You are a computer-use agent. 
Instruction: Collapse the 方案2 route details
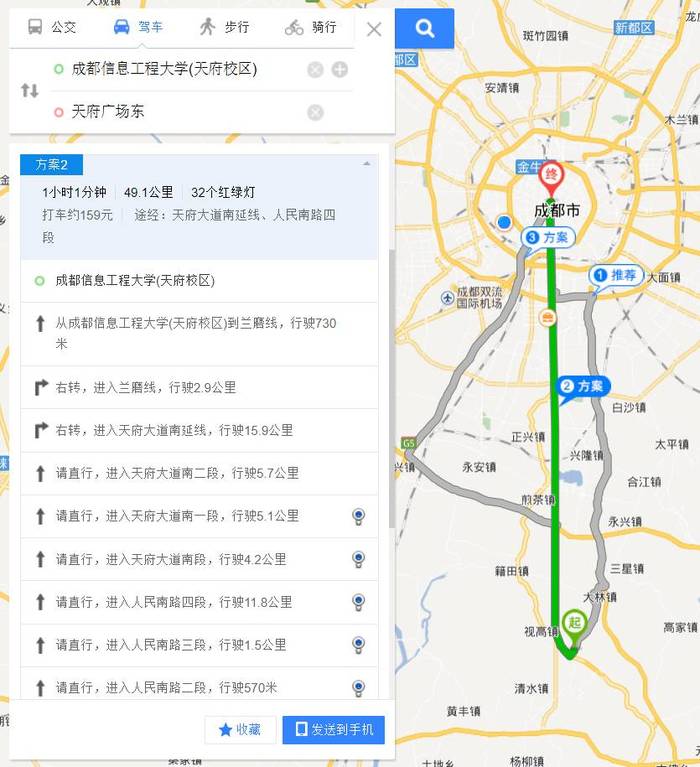click(x=367, y=163)
